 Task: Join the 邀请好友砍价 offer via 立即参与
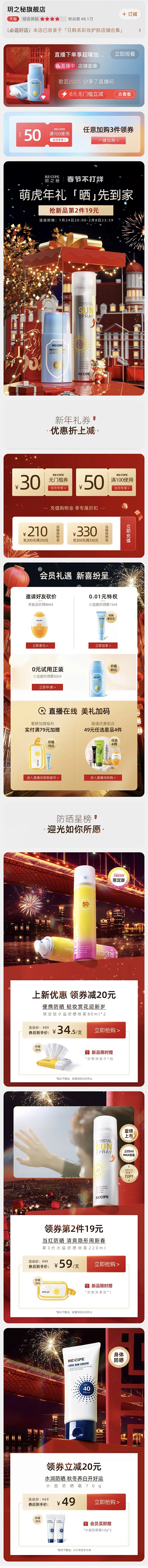coord(40,645)
